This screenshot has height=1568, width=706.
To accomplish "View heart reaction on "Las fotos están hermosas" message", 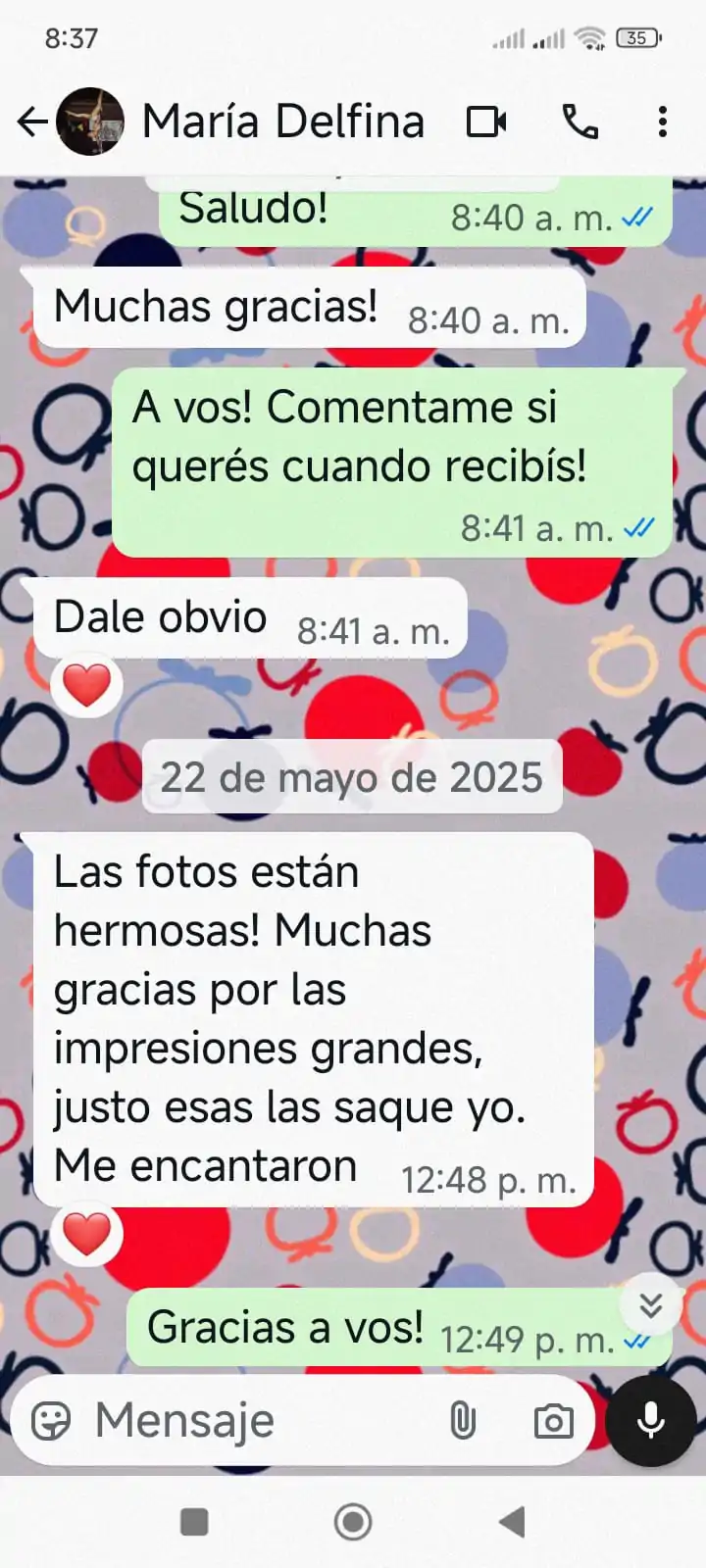I will coord(86,1234).
